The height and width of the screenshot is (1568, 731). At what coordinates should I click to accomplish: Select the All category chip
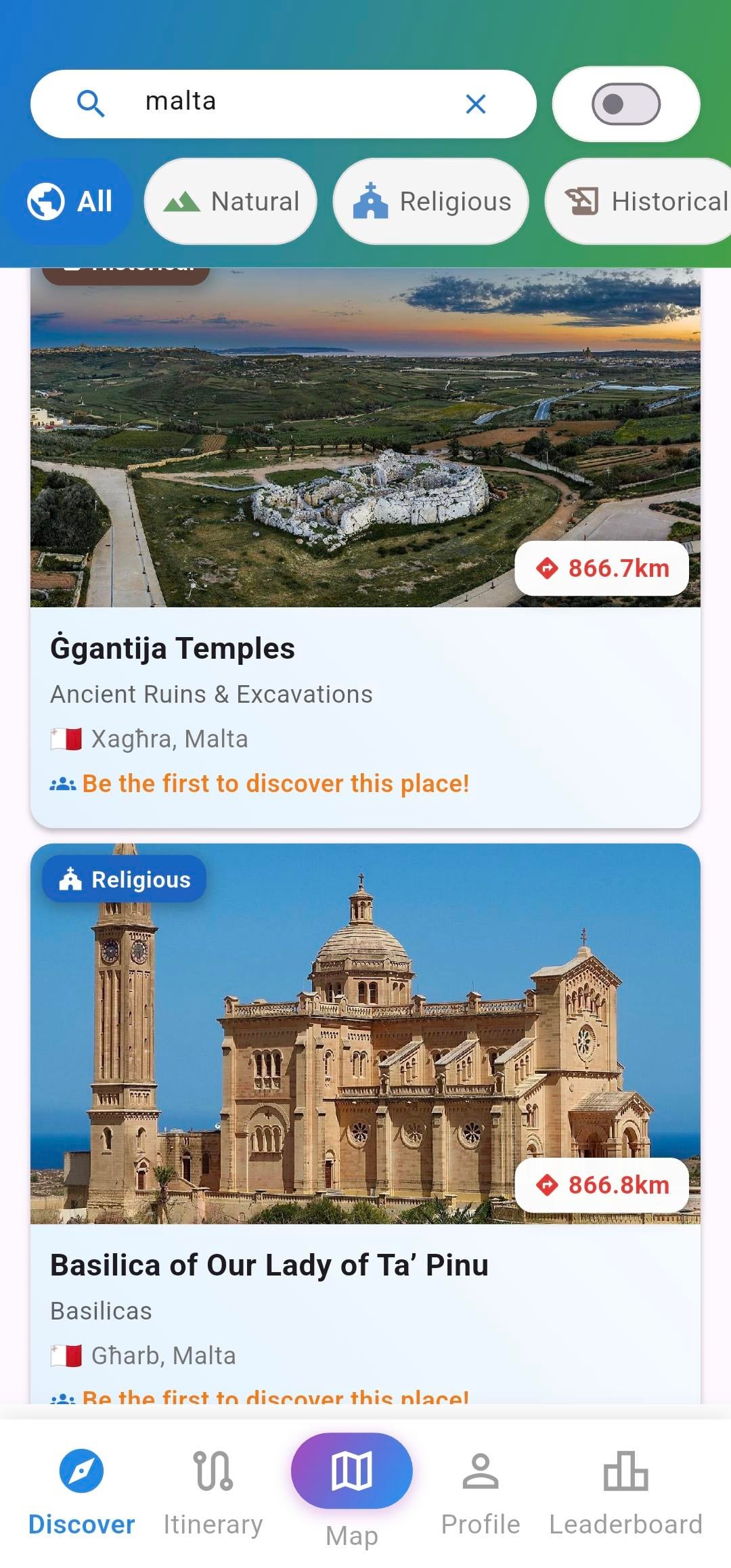(69, 201)
